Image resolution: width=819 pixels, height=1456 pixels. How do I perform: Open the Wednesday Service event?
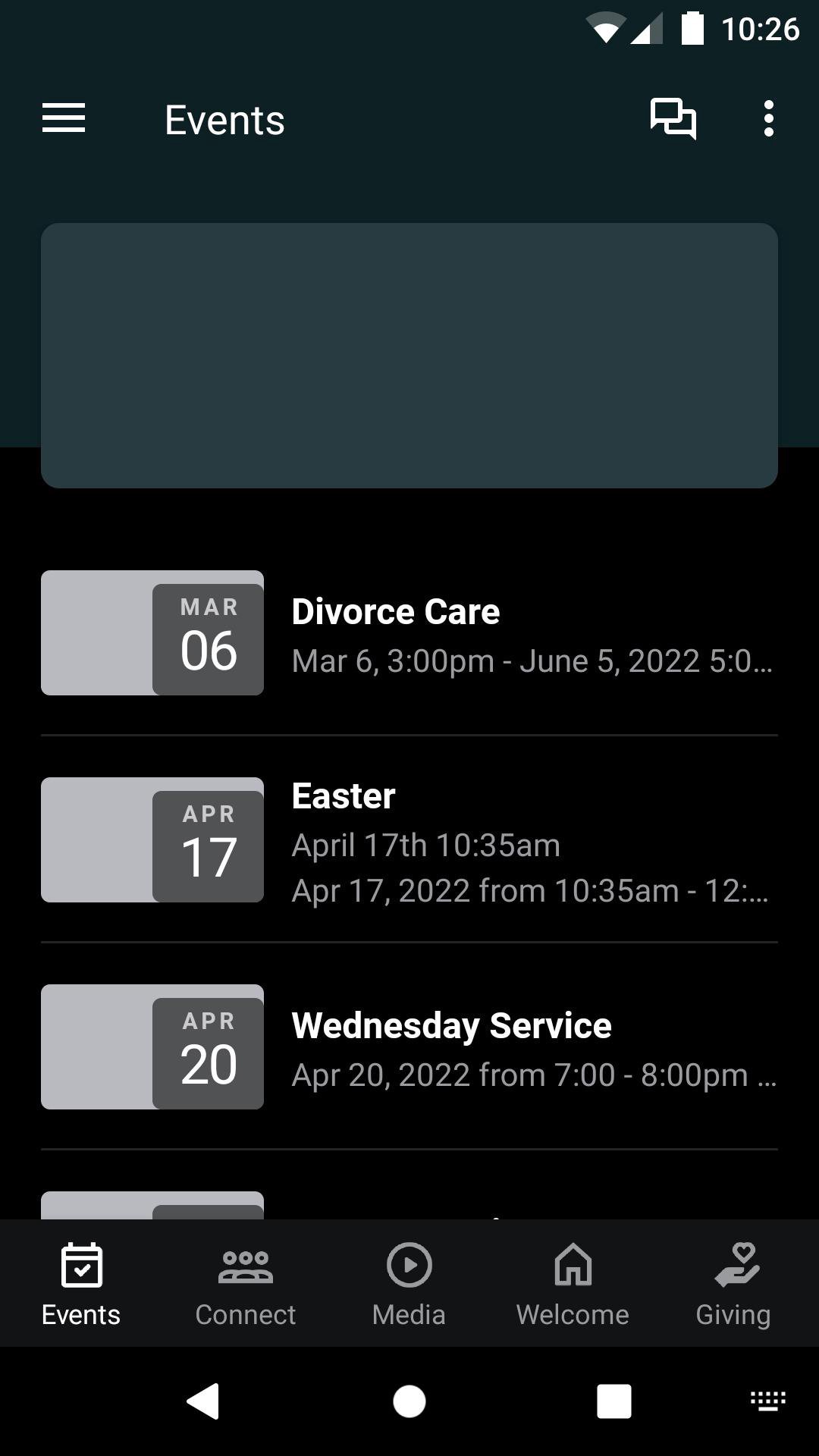pyautogui.click(x=409, y=1048)
